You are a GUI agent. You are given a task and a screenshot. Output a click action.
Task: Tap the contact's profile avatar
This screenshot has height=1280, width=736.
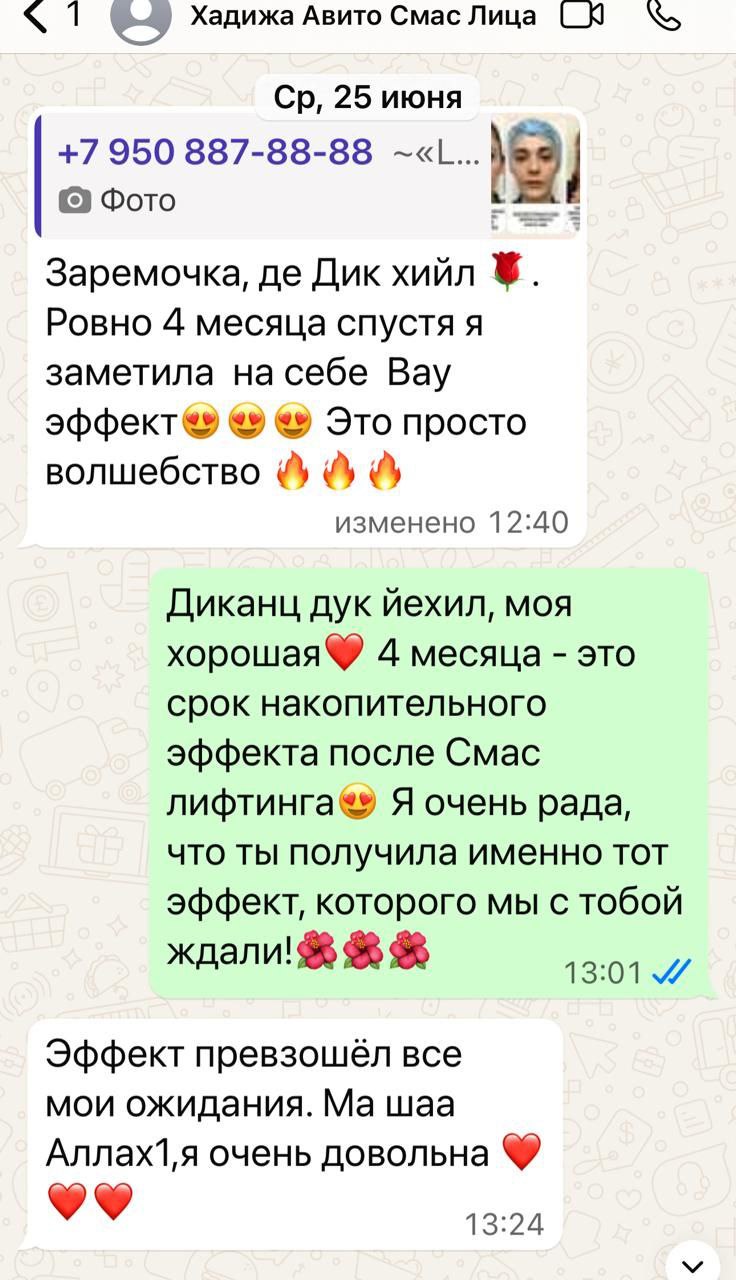pyautogui.click(x=141, y=18)
